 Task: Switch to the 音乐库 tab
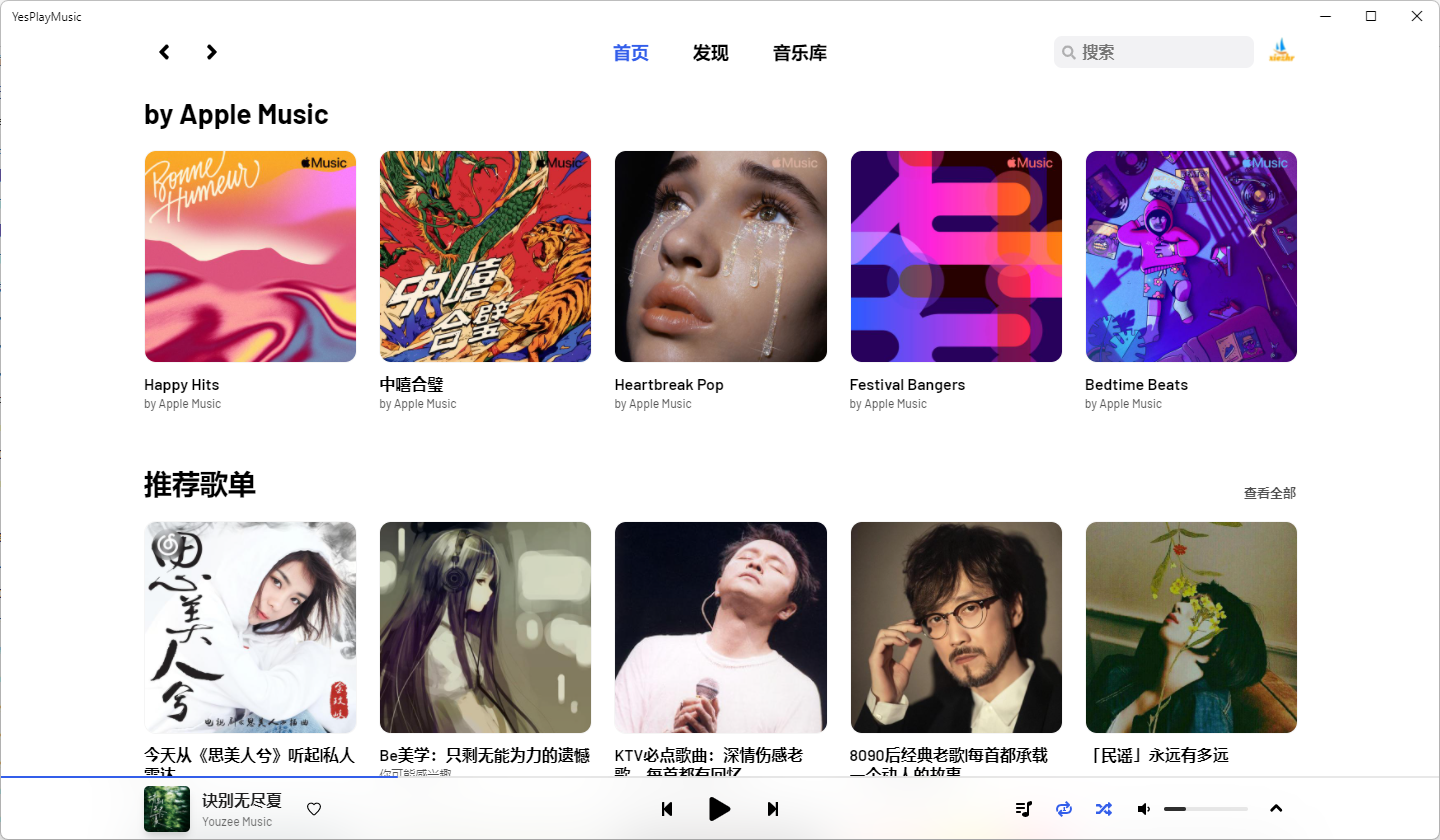(799, 53)
